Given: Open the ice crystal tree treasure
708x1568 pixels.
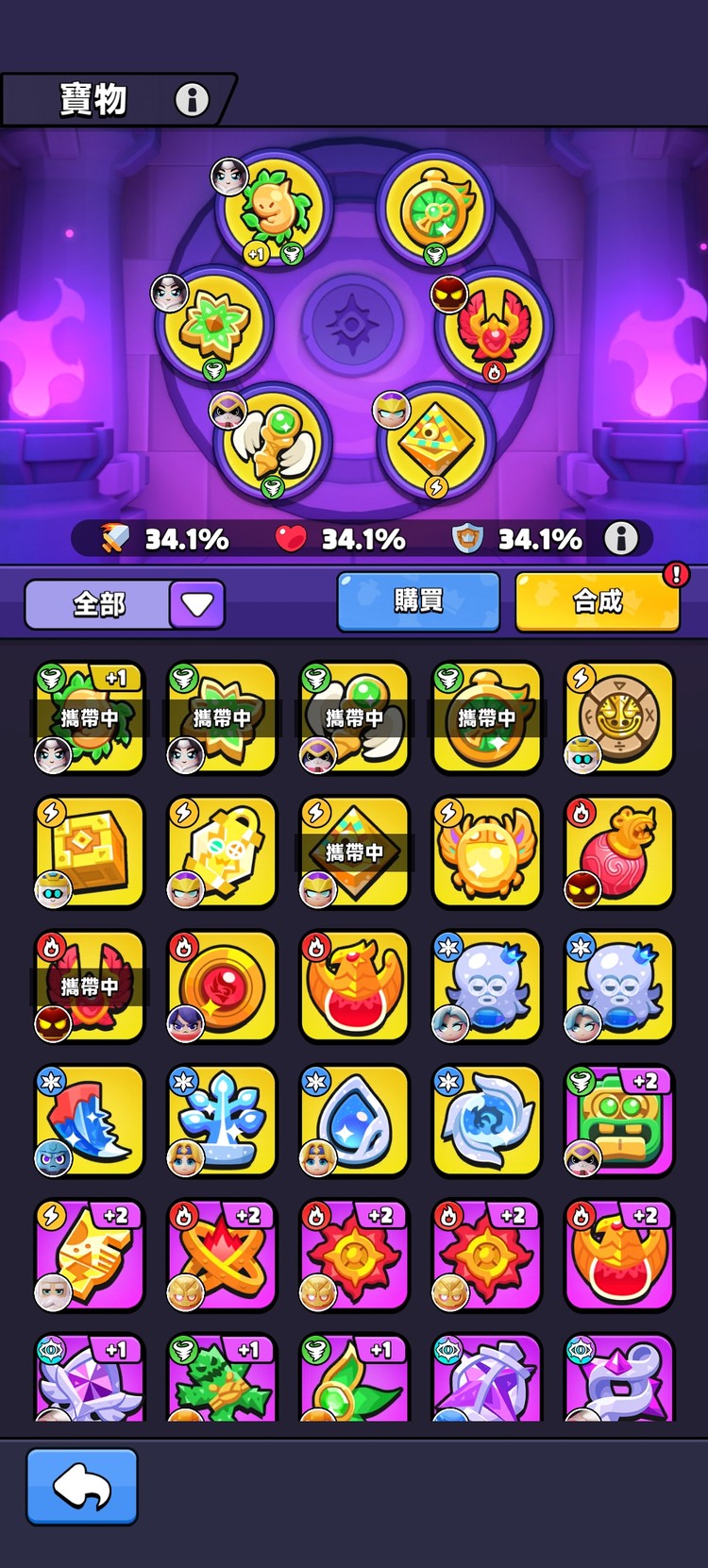Looking at the screenshot, I should 223,1121.
